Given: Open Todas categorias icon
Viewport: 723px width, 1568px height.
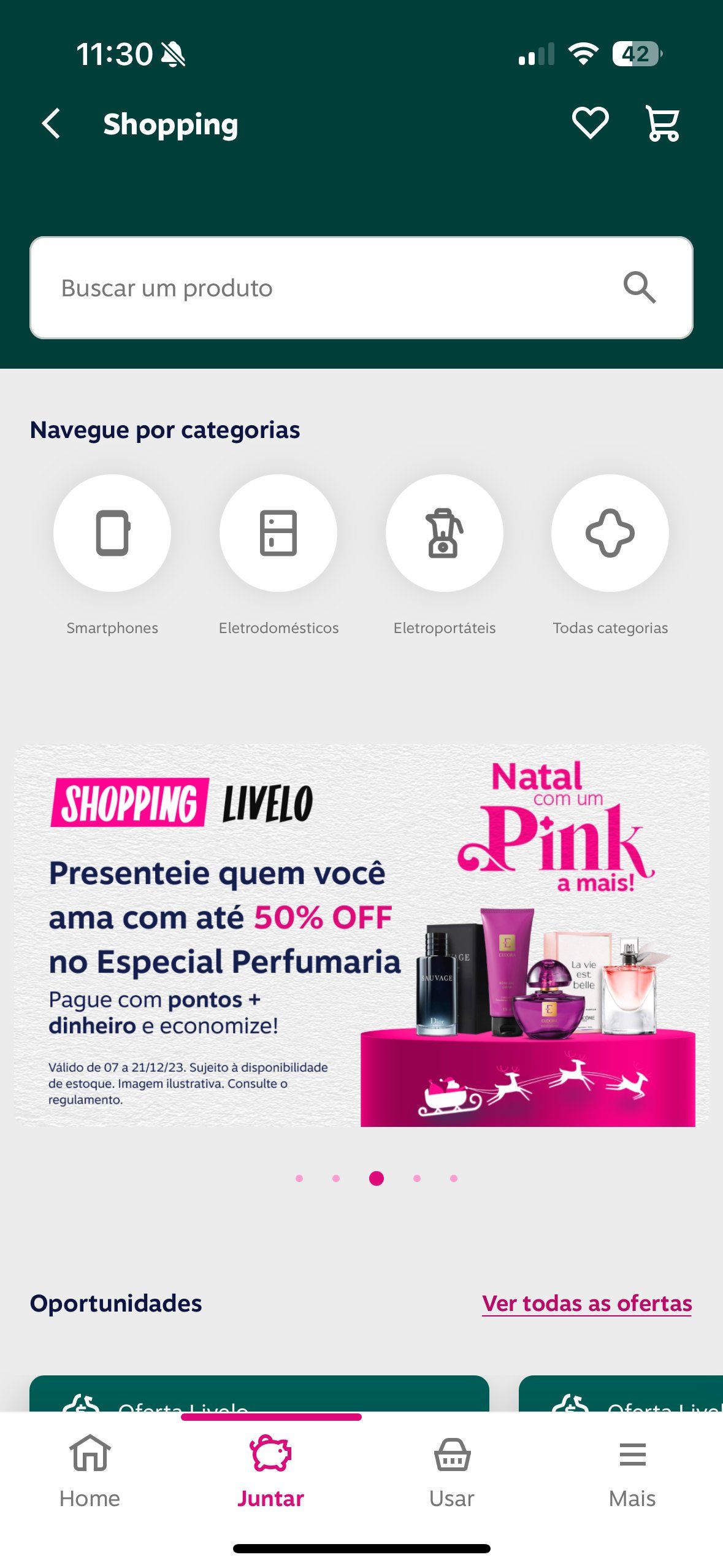Looking at the screenshot, I should click(611, 534).
